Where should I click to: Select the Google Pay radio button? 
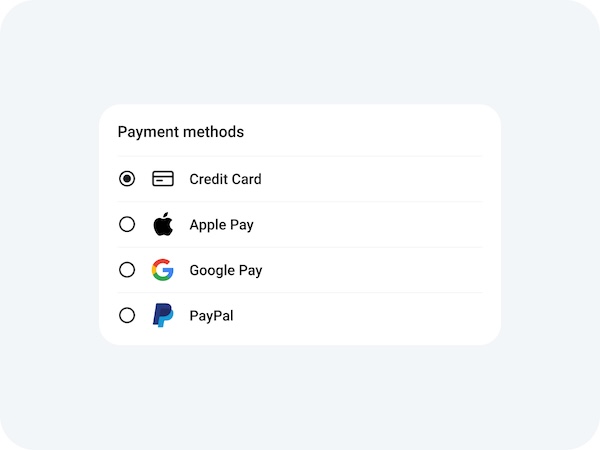(x=127, y=270)
